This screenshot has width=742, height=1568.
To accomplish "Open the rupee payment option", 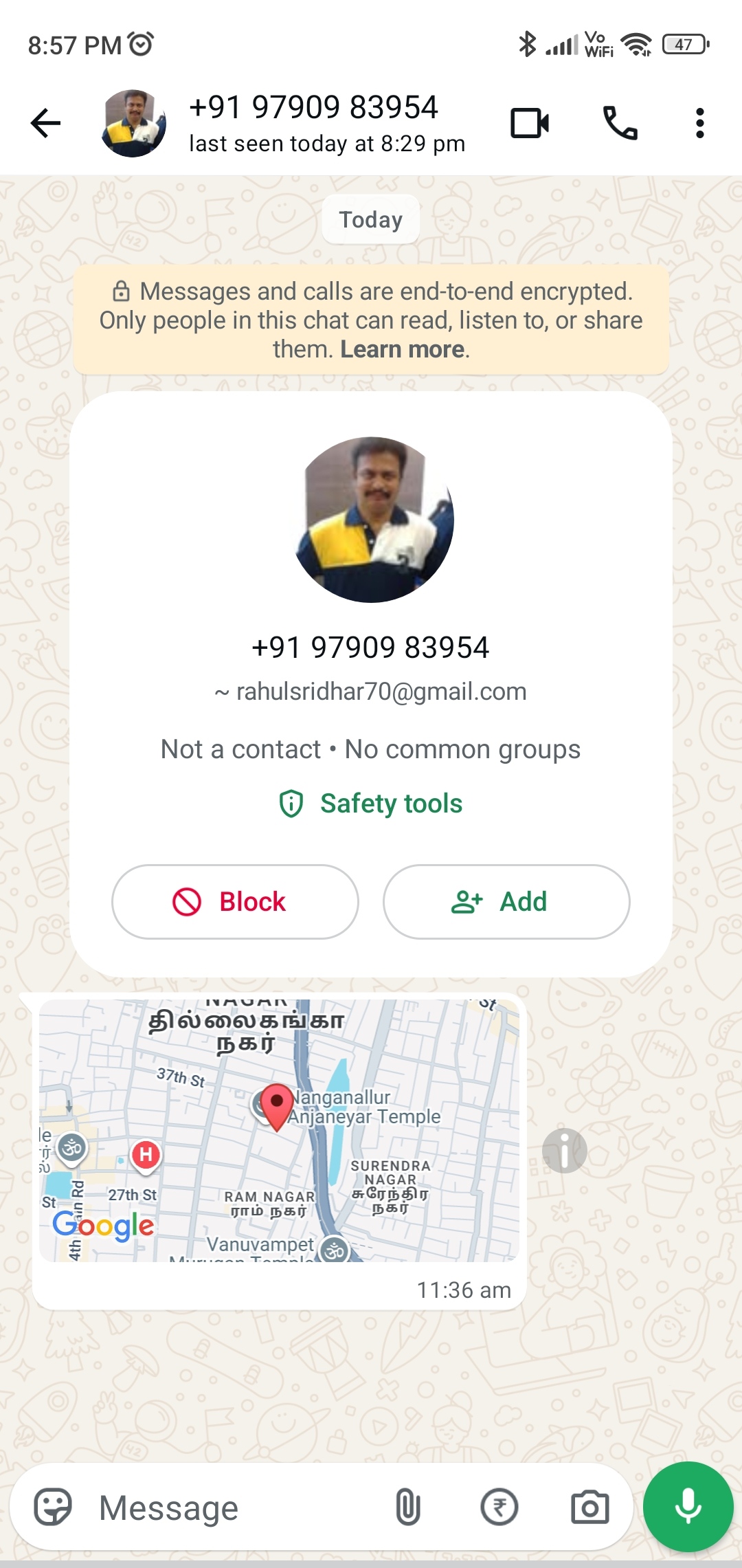I will coord(499,1508).
